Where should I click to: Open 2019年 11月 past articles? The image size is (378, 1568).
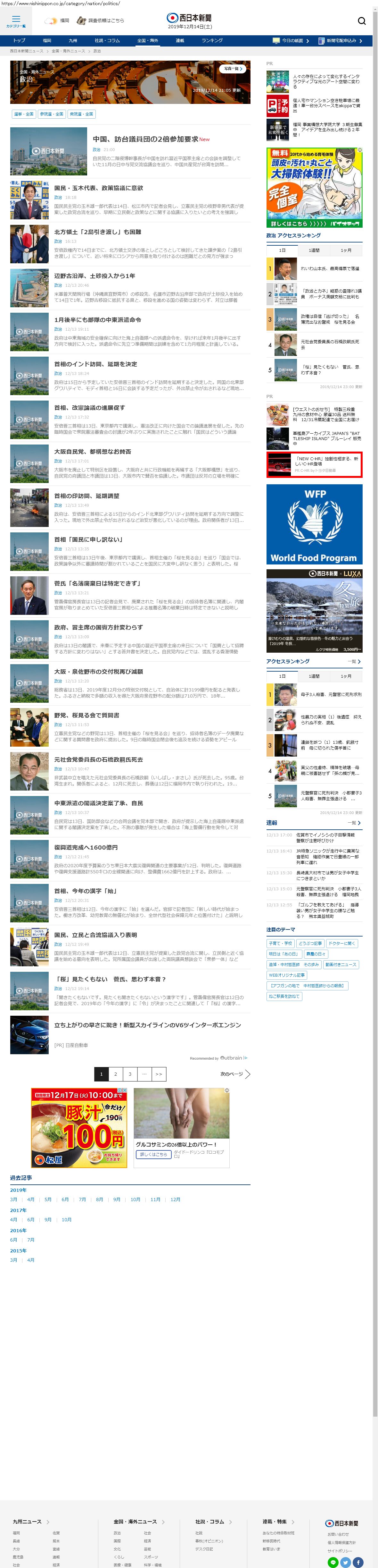(x=155, y=1200)
